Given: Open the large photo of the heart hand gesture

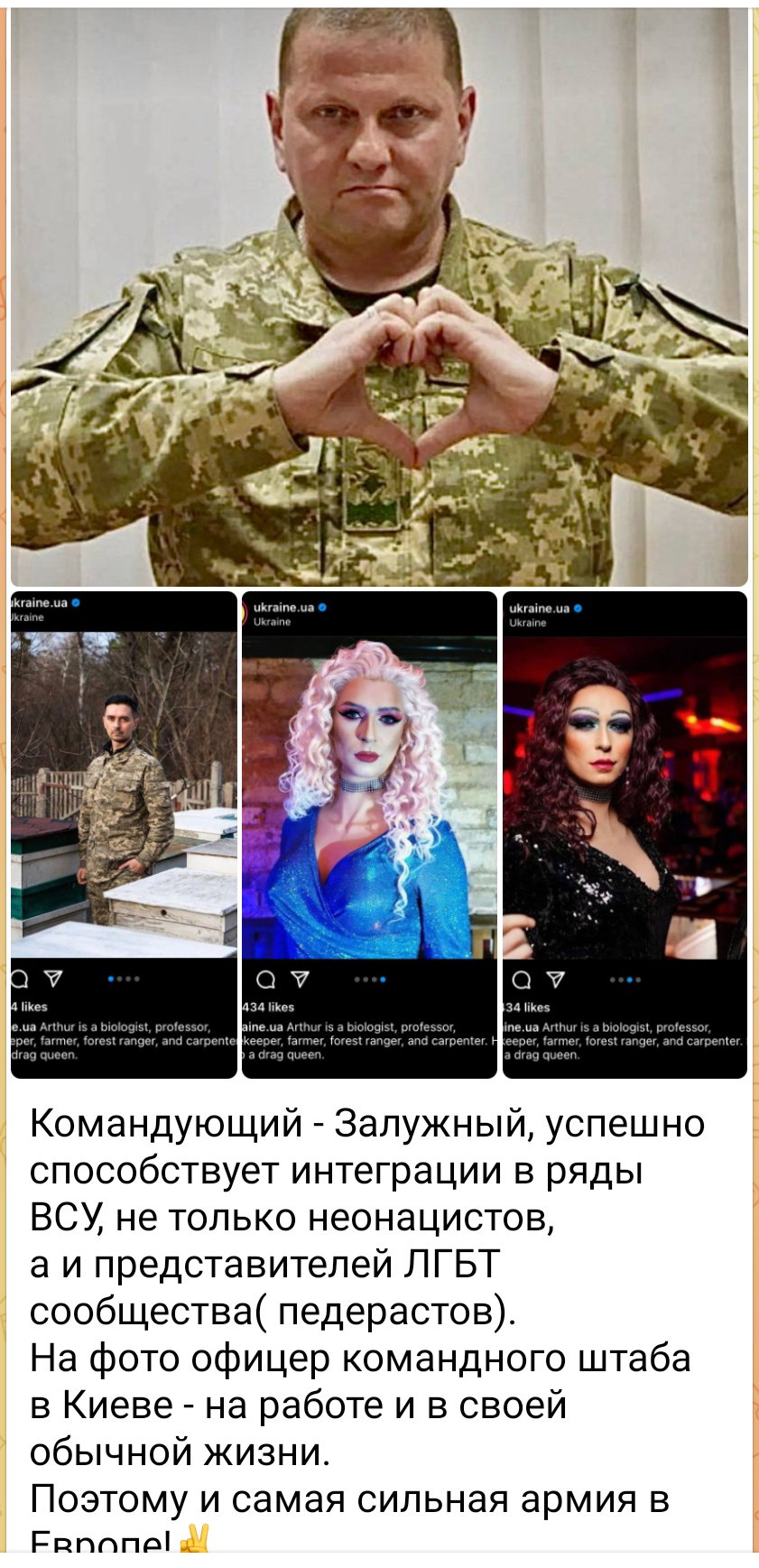Looking at the screenshot, I should [379, 297].
